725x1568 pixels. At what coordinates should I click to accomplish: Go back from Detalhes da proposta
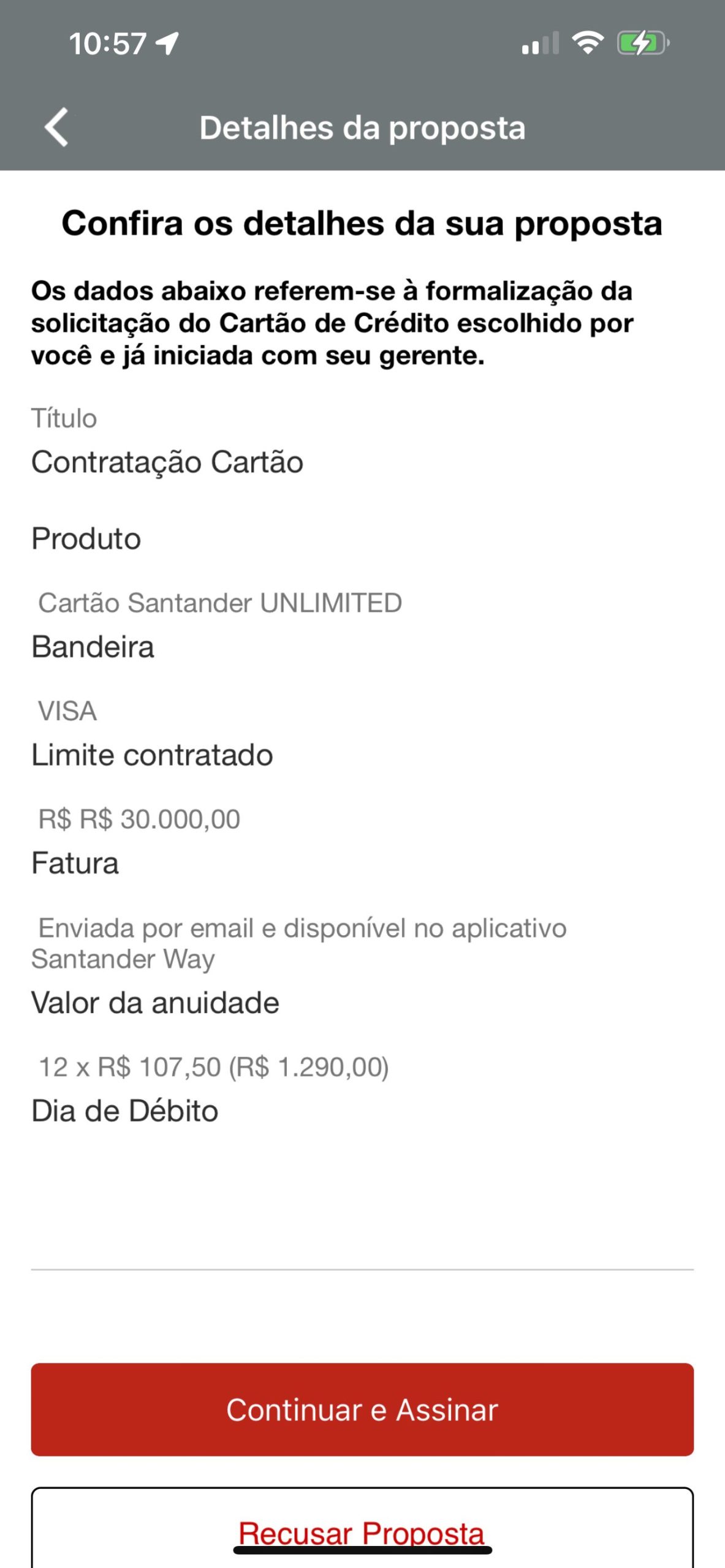(x=56, y=127)
